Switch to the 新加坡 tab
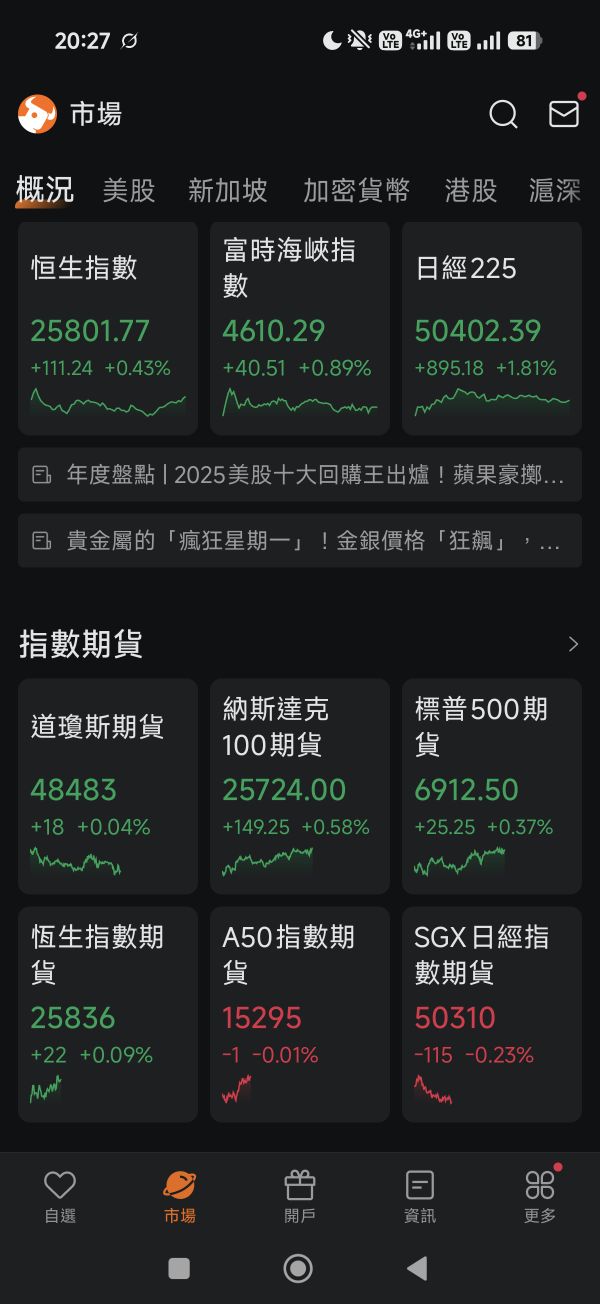This screenshot has height=1304, width=600. 228,191
